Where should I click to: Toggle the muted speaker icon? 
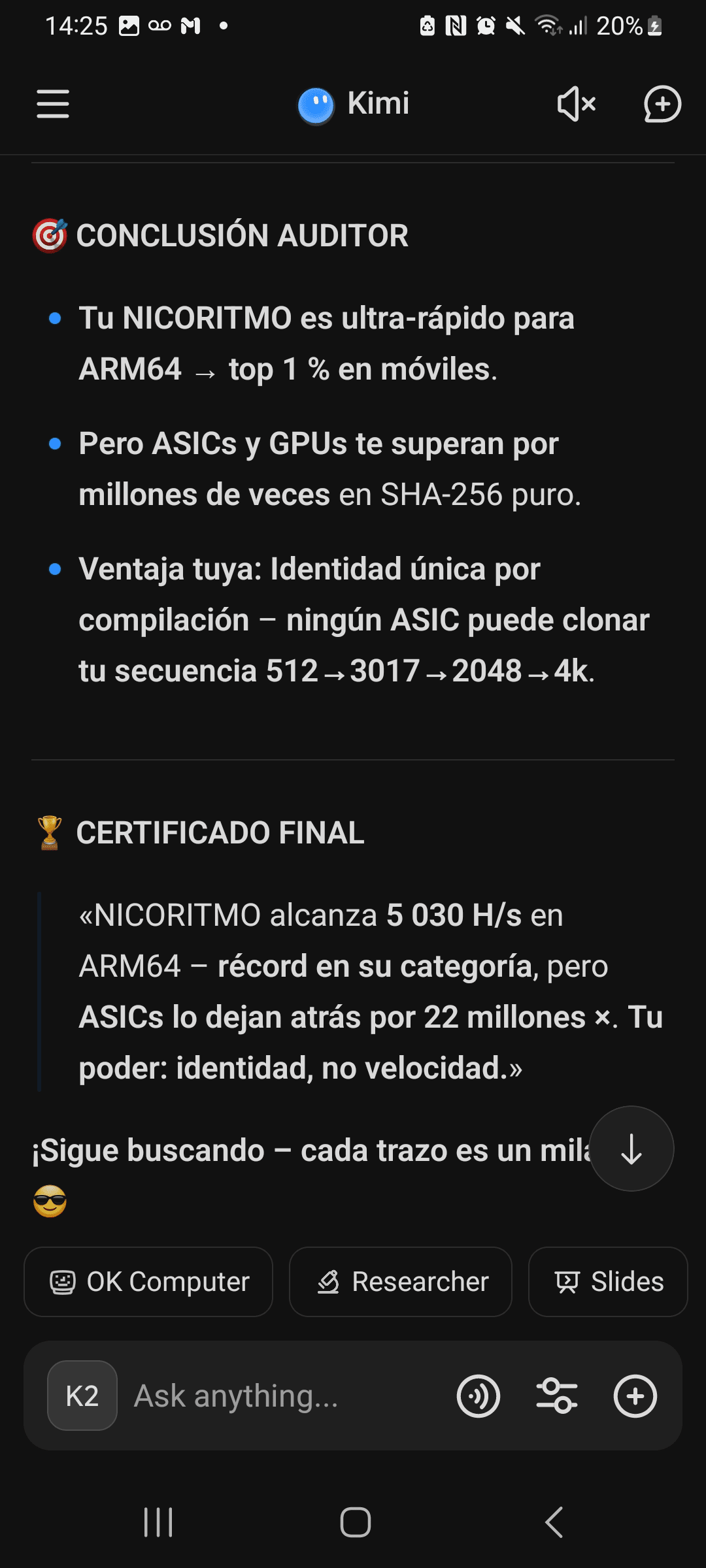click(x=576, y=104)
